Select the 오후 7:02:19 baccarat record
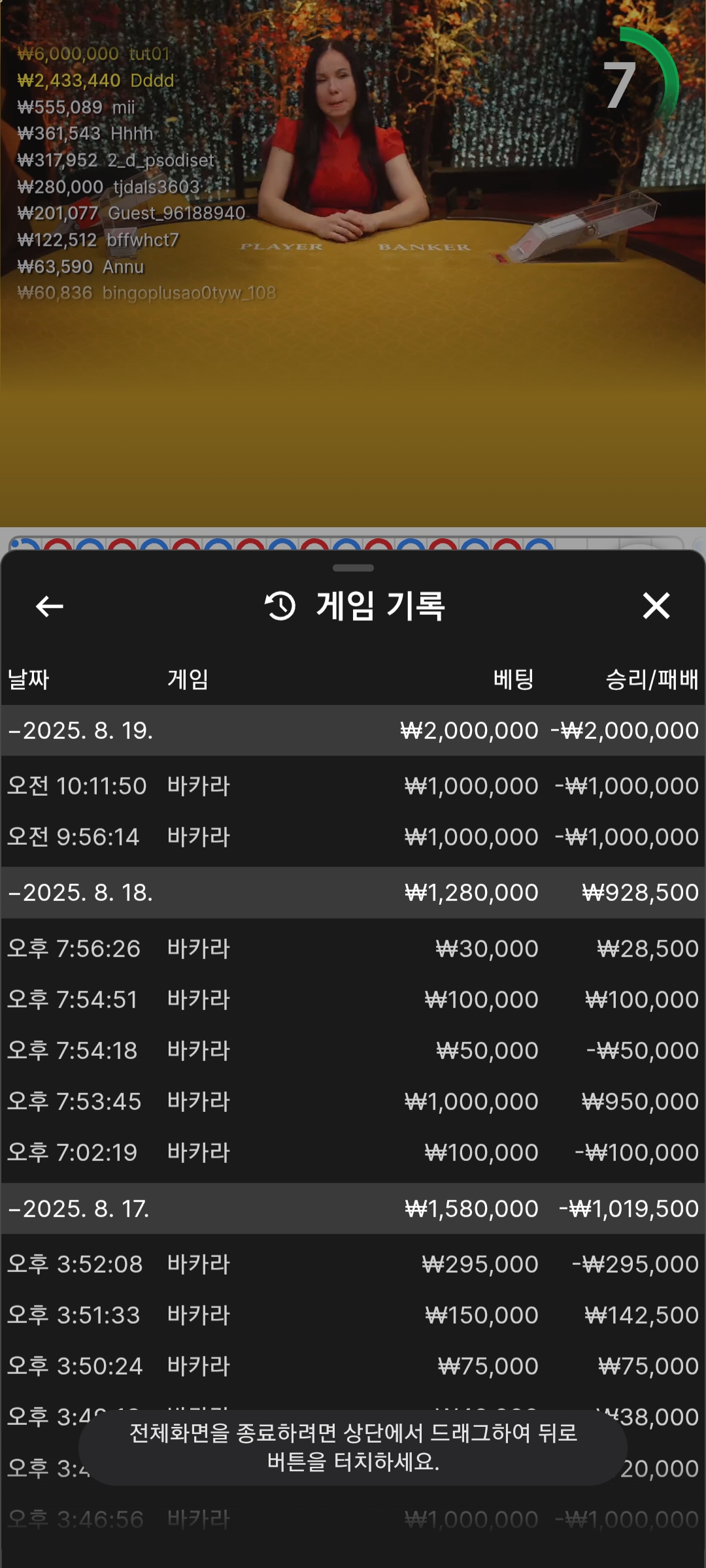Screen dimensions: 706x1568 pyautogui.click(x=353, y=1152)
